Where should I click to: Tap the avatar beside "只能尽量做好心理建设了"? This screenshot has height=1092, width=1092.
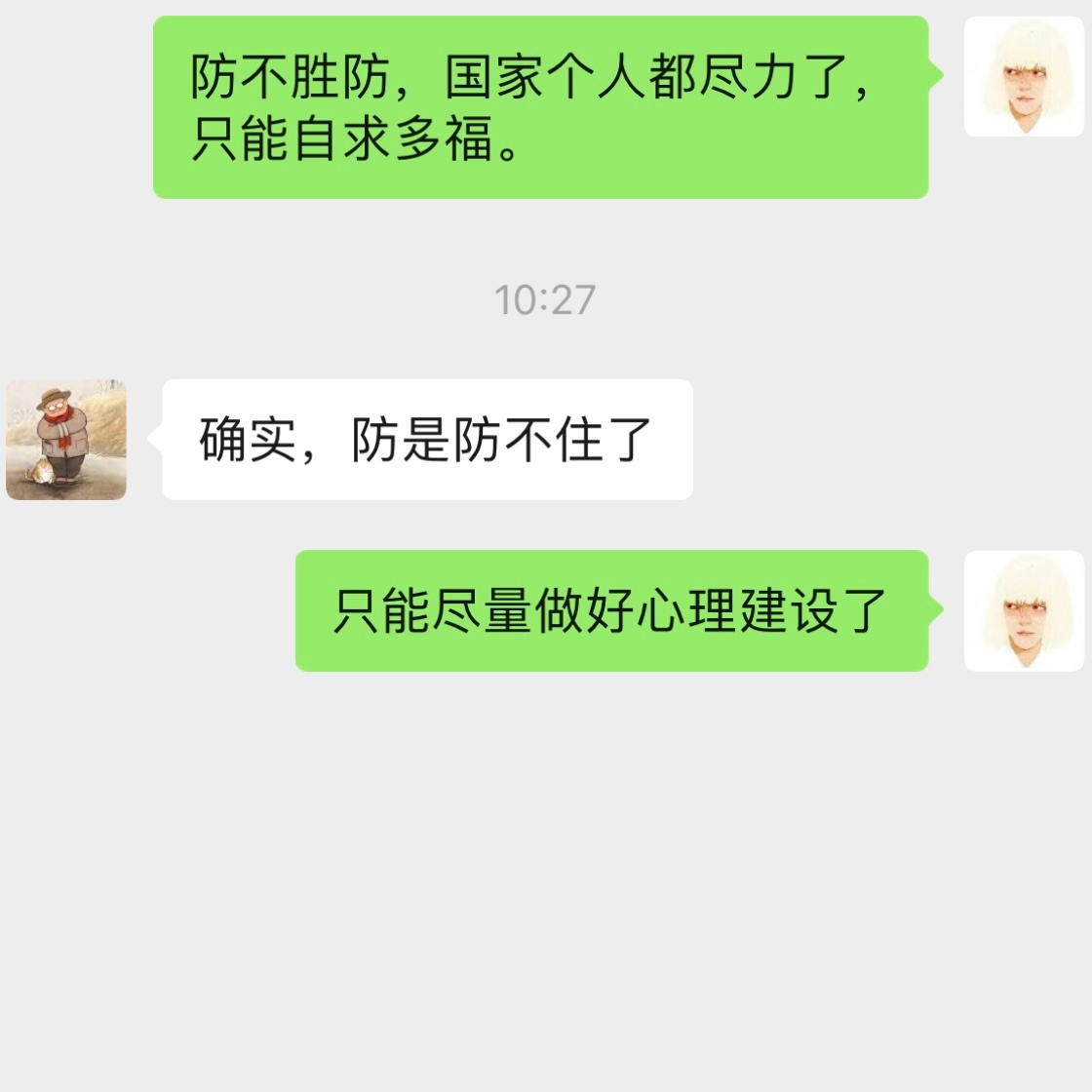[1024, 611]
